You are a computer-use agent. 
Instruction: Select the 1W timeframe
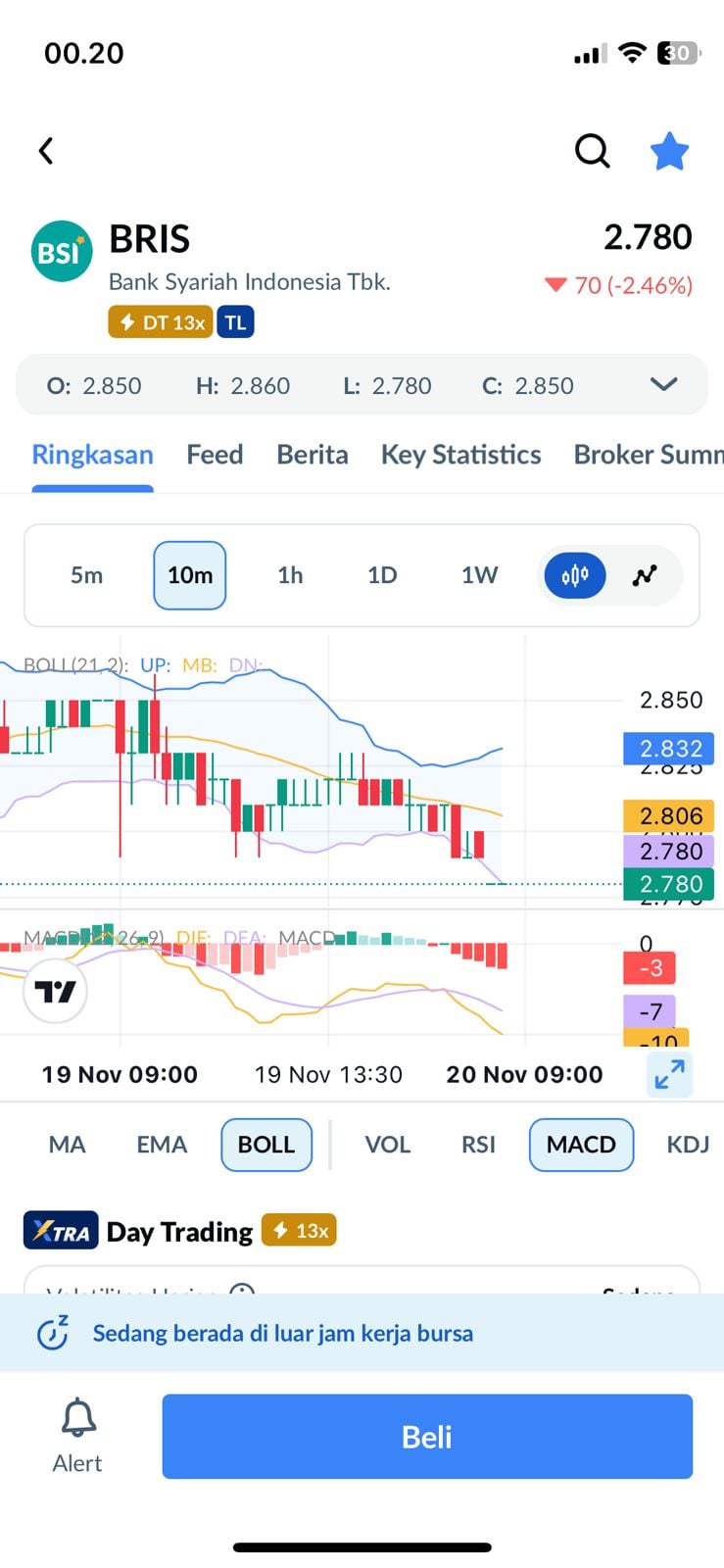coord(478,575)
